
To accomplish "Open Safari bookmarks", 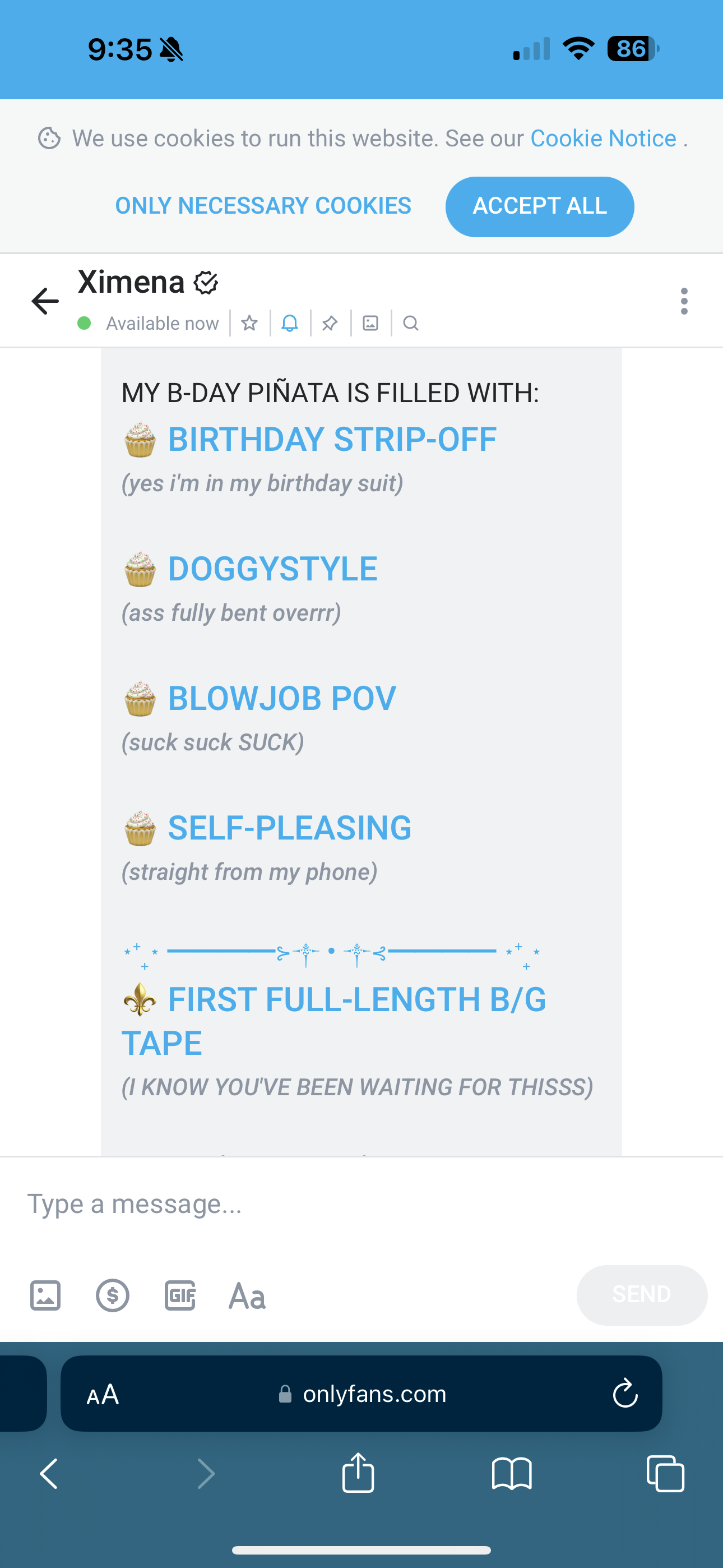I will click(512, 1473).
